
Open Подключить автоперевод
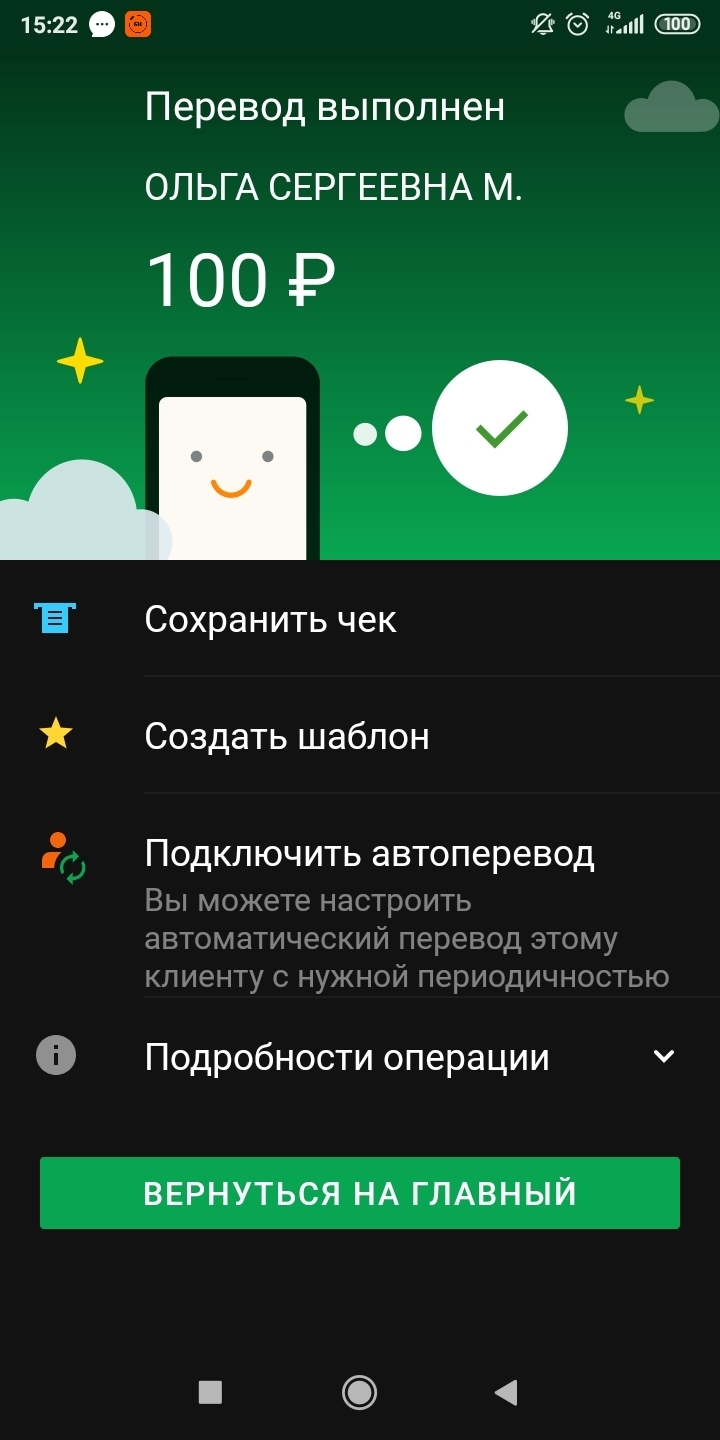(x=369, y=854)
